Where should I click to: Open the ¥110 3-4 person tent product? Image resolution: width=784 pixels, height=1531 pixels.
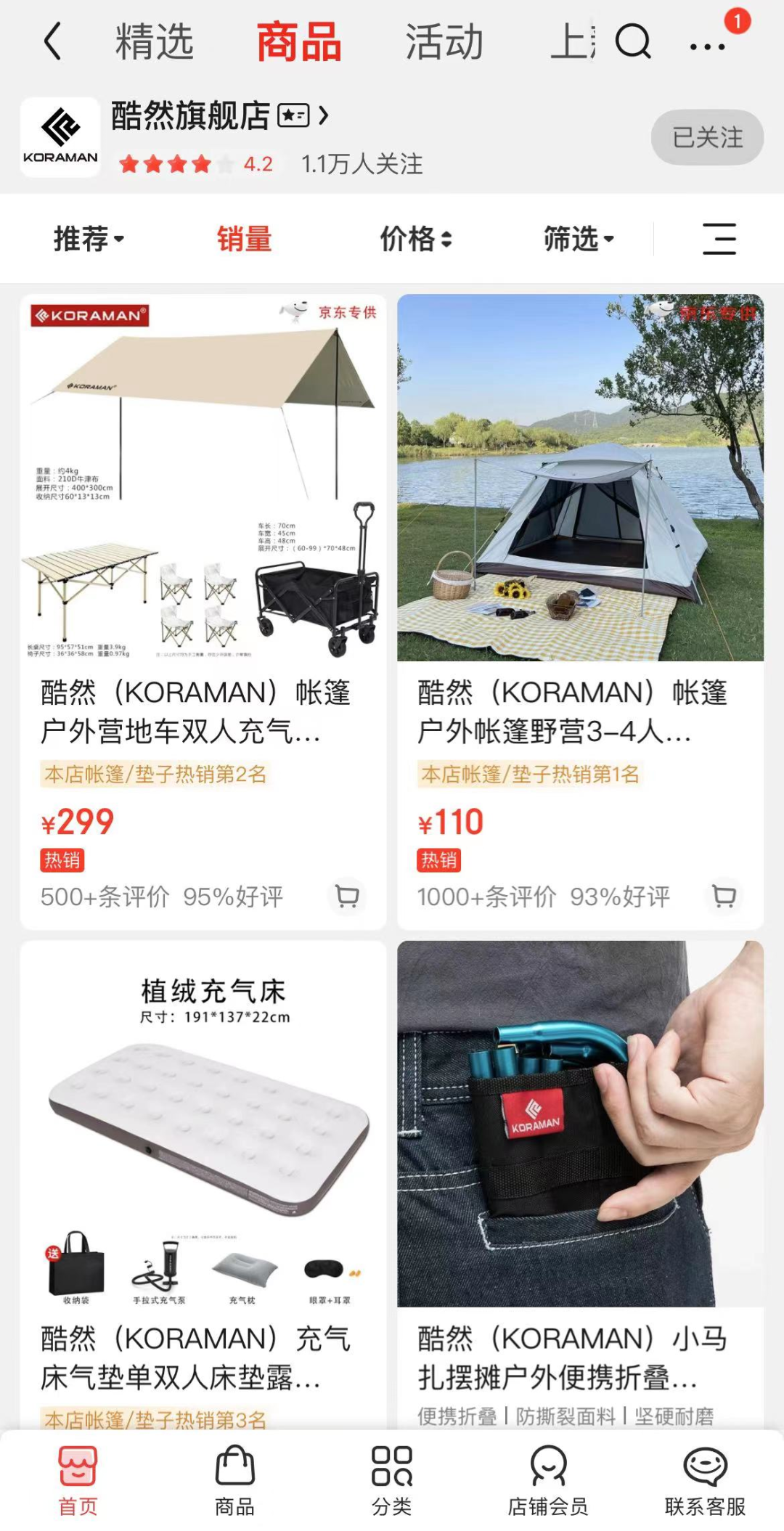tap(580, 508)
